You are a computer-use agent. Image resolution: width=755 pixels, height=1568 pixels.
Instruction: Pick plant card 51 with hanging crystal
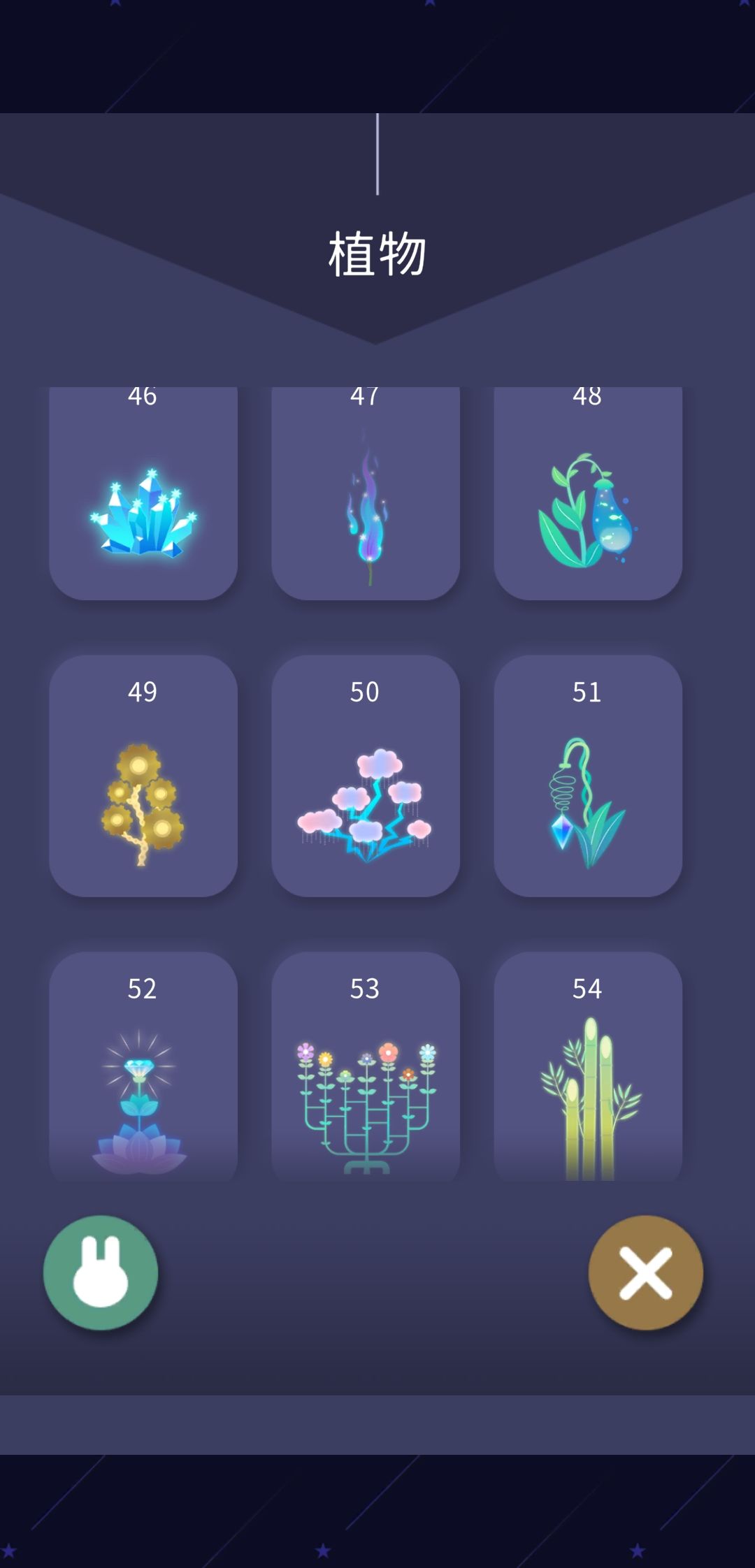click(x=588, y=776)
